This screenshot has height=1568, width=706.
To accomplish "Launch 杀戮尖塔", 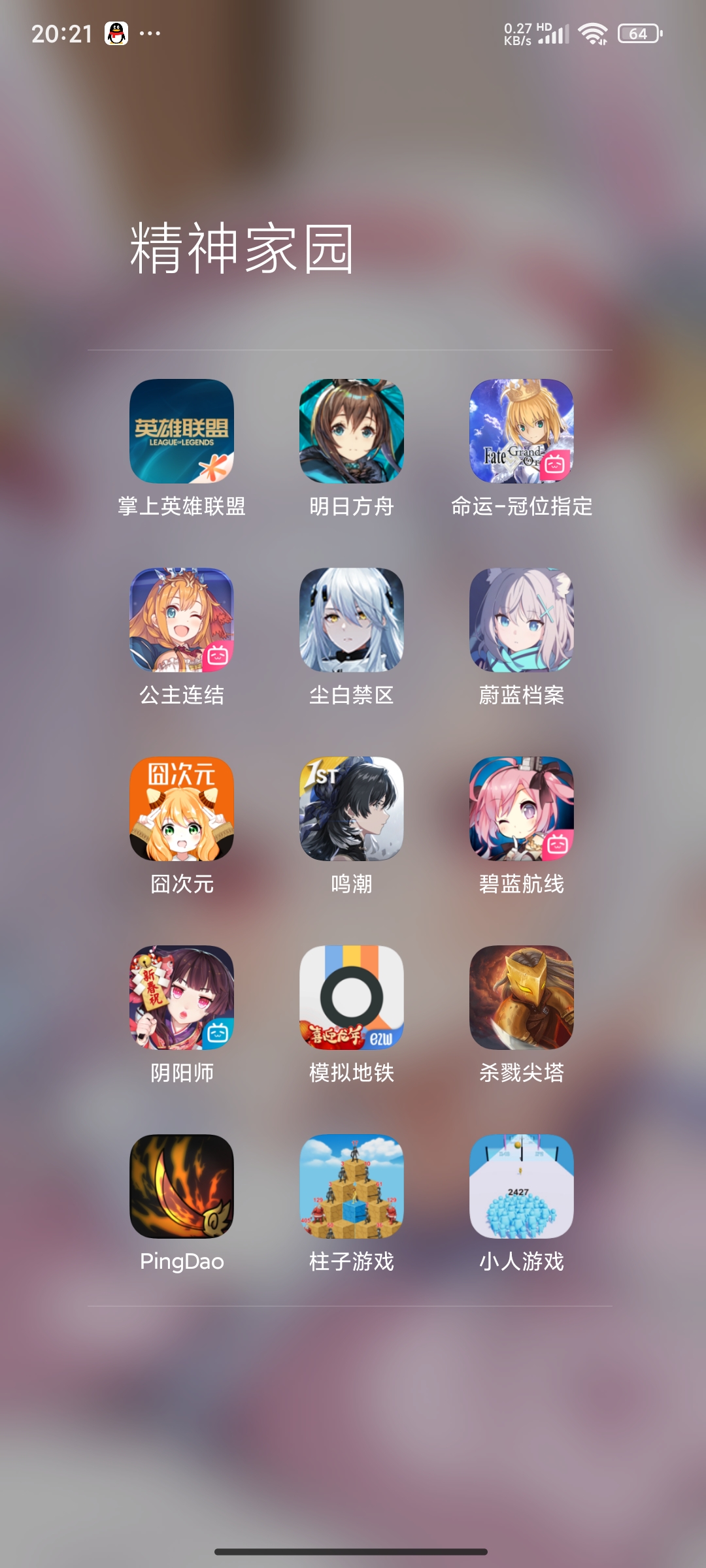I will tap(522, 998).
